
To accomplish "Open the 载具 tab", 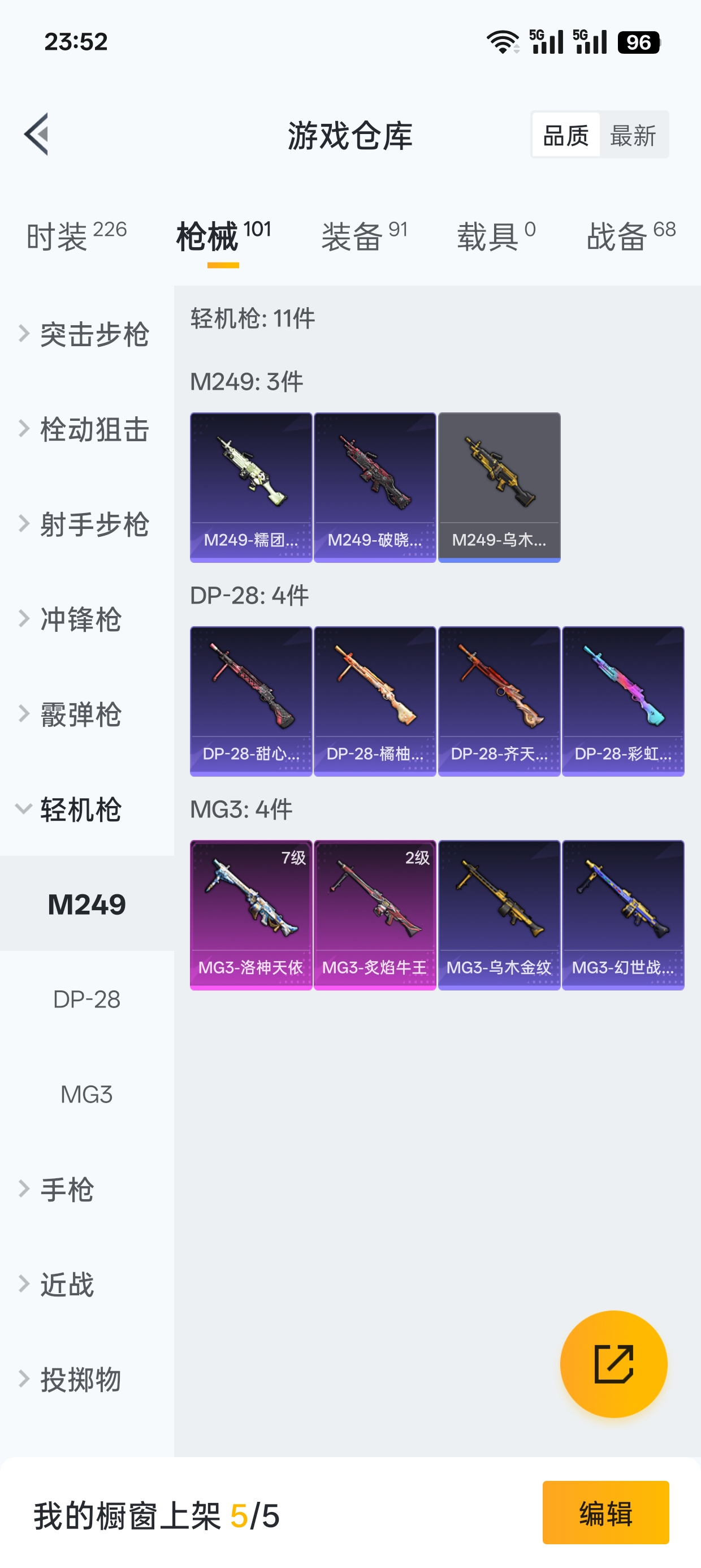I will pyautogui.click(x=496, y=236).
